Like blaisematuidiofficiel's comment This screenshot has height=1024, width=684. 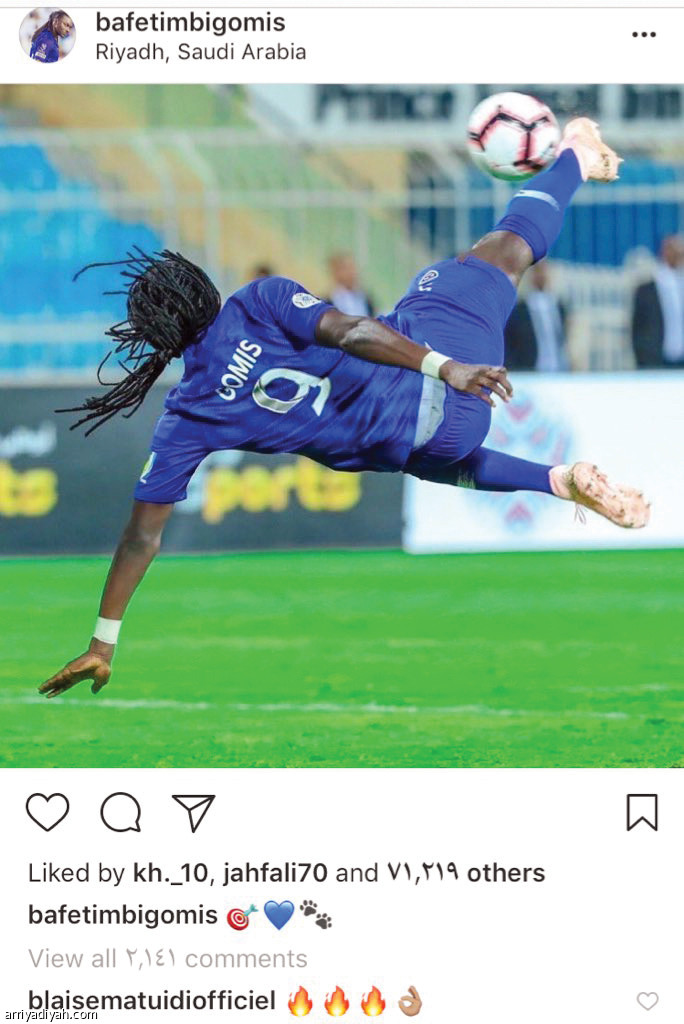point(648,1001)
